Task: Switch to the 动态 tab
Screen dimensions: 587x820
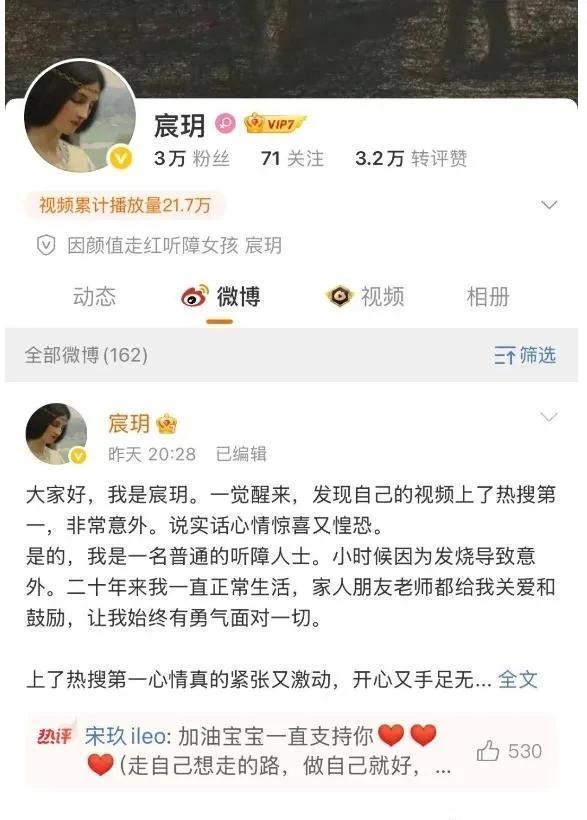Action: [x=94, y=297]
